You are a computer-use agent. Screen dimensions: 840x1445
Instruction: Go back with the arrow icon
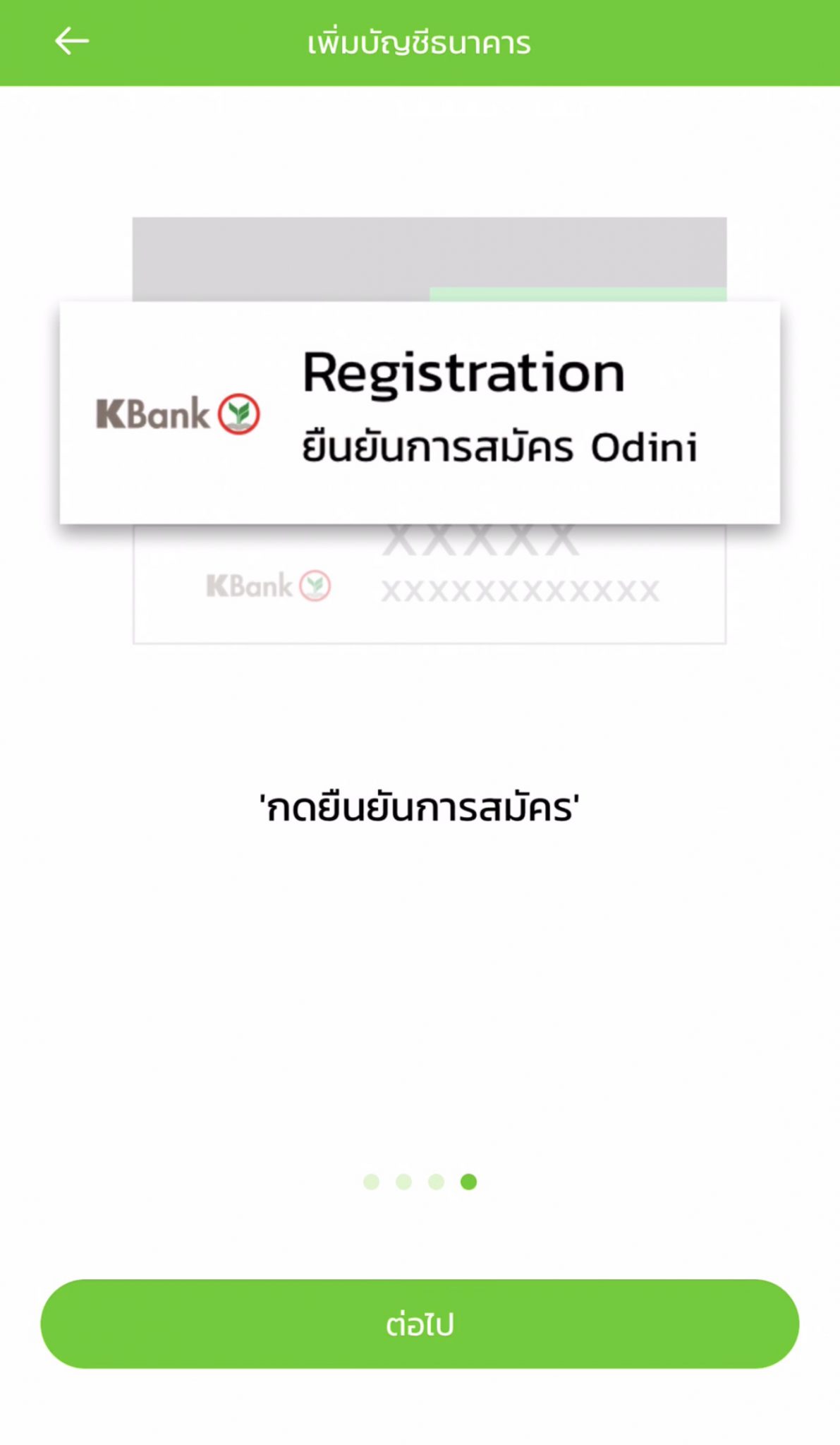[x=71, y=42]
